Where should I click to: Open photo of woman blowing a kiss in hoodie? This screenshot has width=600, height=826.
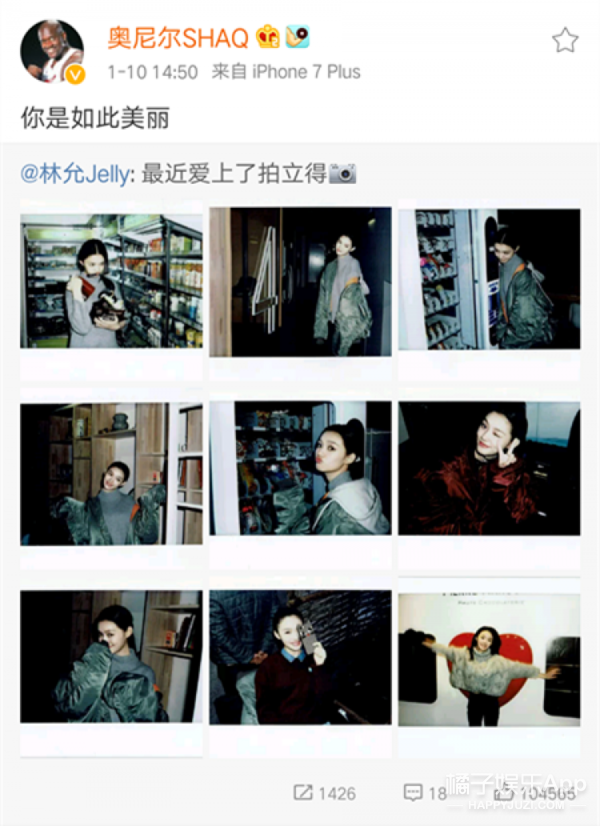[x=300, y=468]
